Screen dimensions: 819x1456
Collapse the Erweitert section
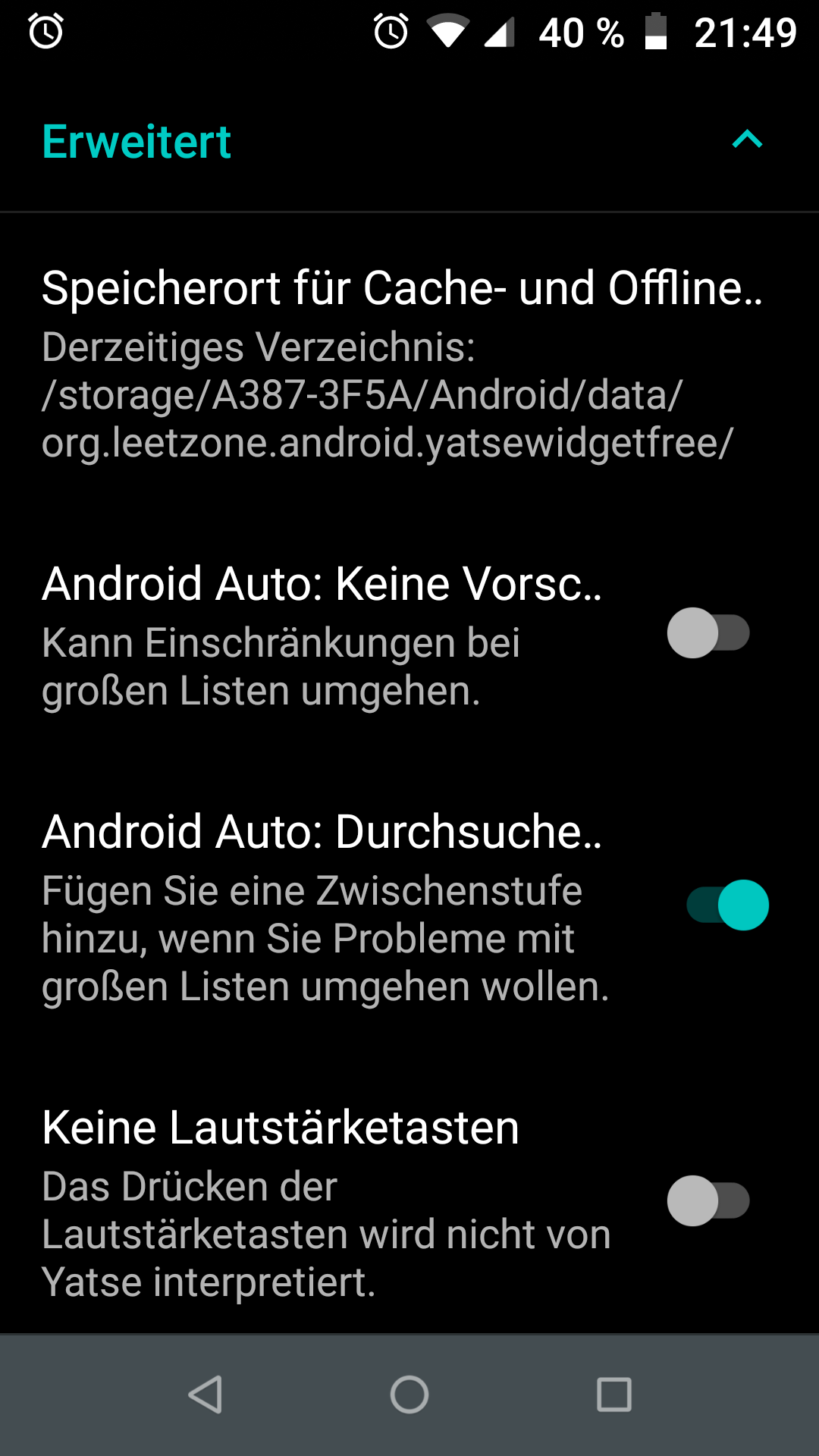[747, 140]
